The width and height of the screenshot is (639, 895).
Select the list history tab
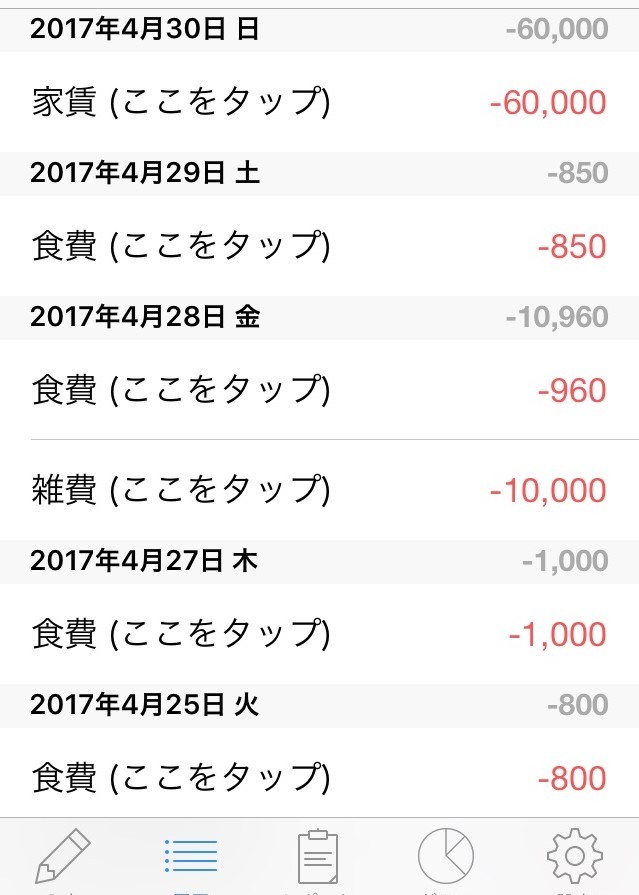click(x=190, y=858)
